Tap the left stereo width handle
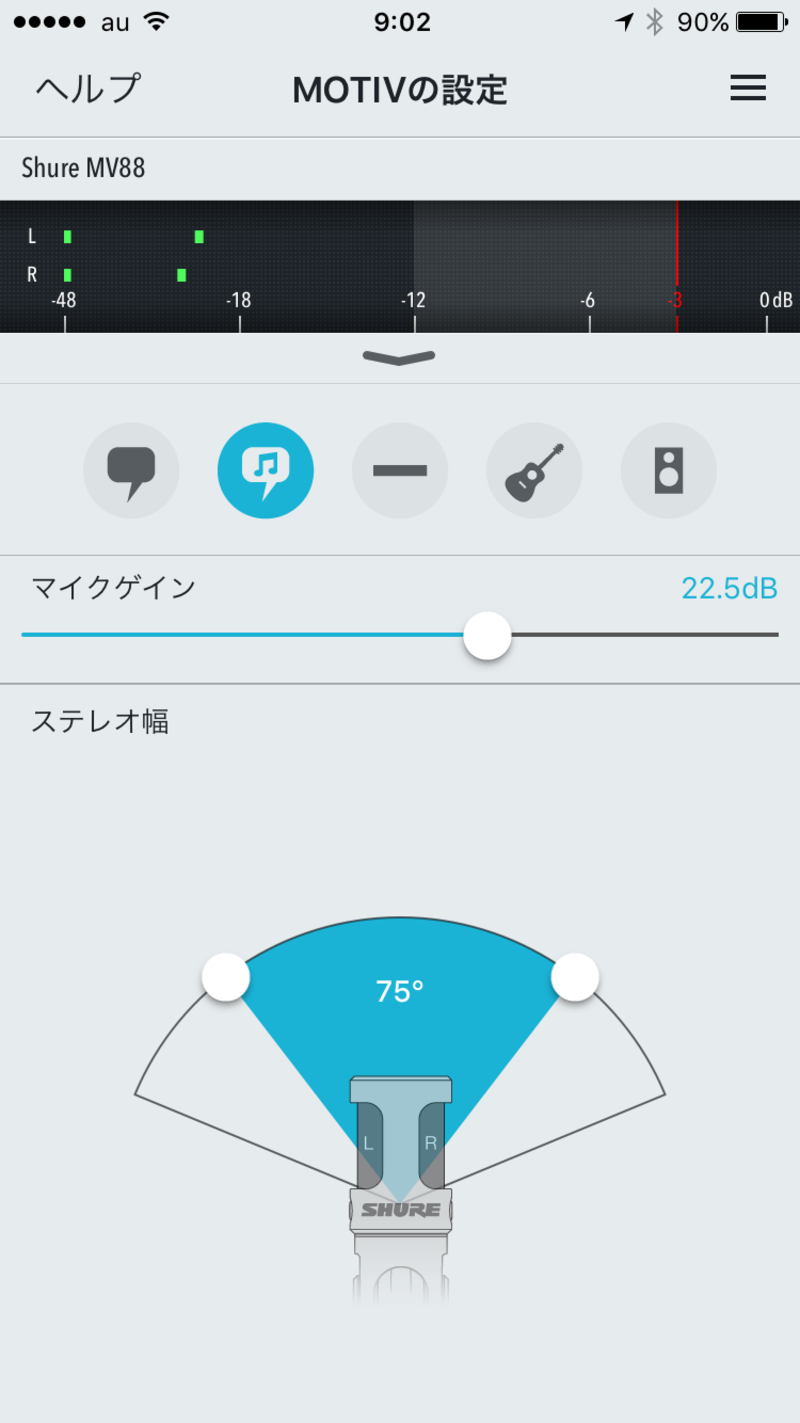The width and height of the screenshot is (800, 1423). [226, 977]
